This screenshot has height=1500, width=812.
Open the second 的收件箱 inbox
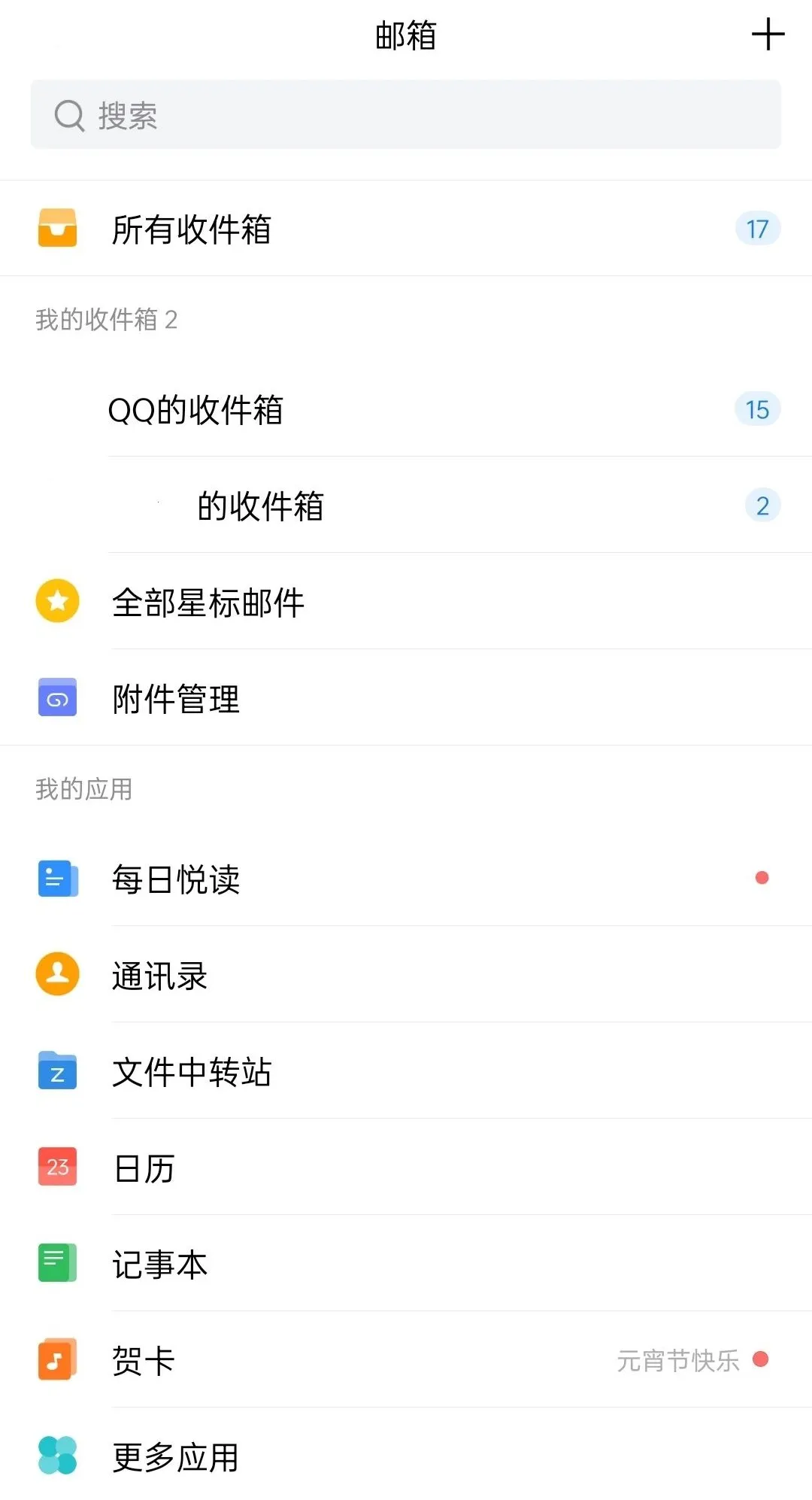pyautogui.click(x=259, y=506)
